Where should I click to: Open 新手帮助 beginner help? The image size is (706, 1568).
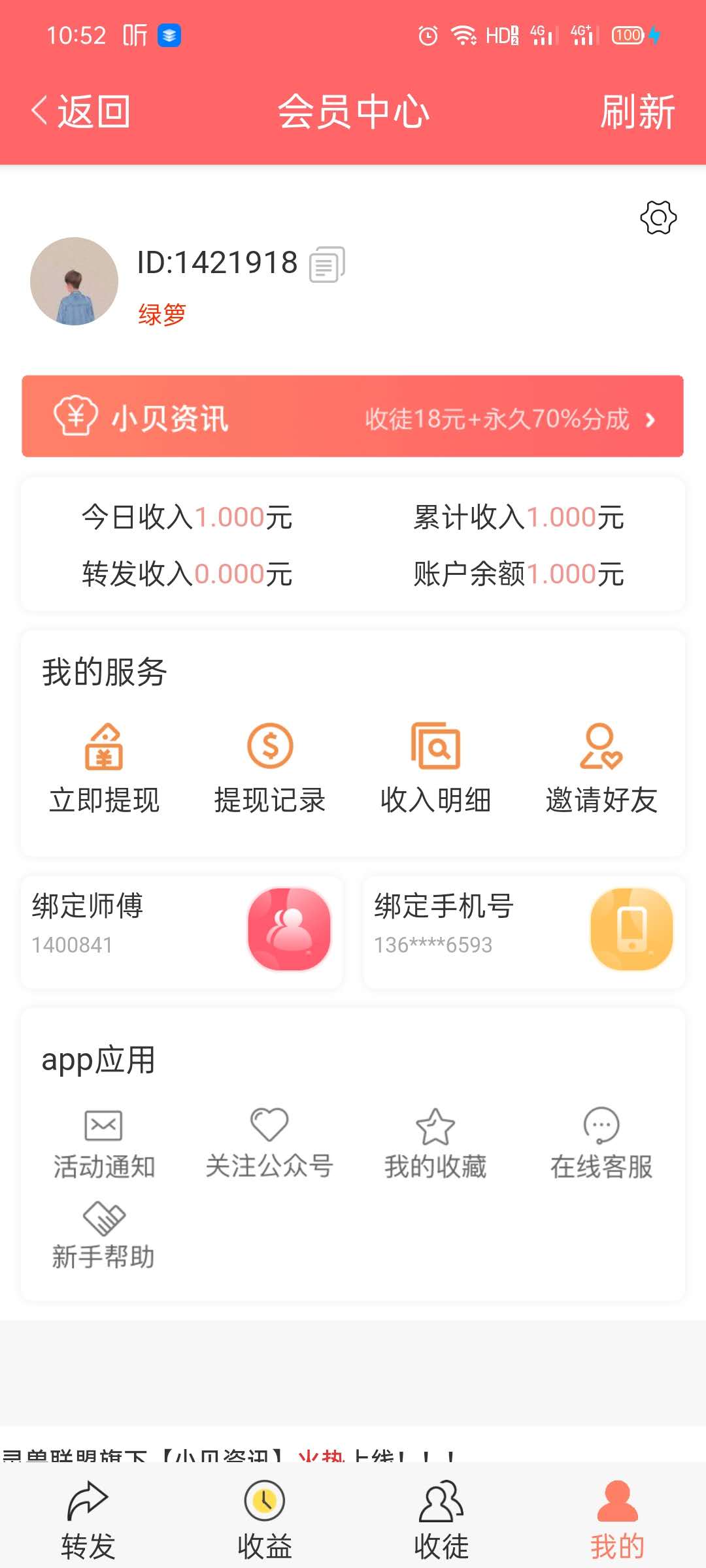(x=104, y=1235)
